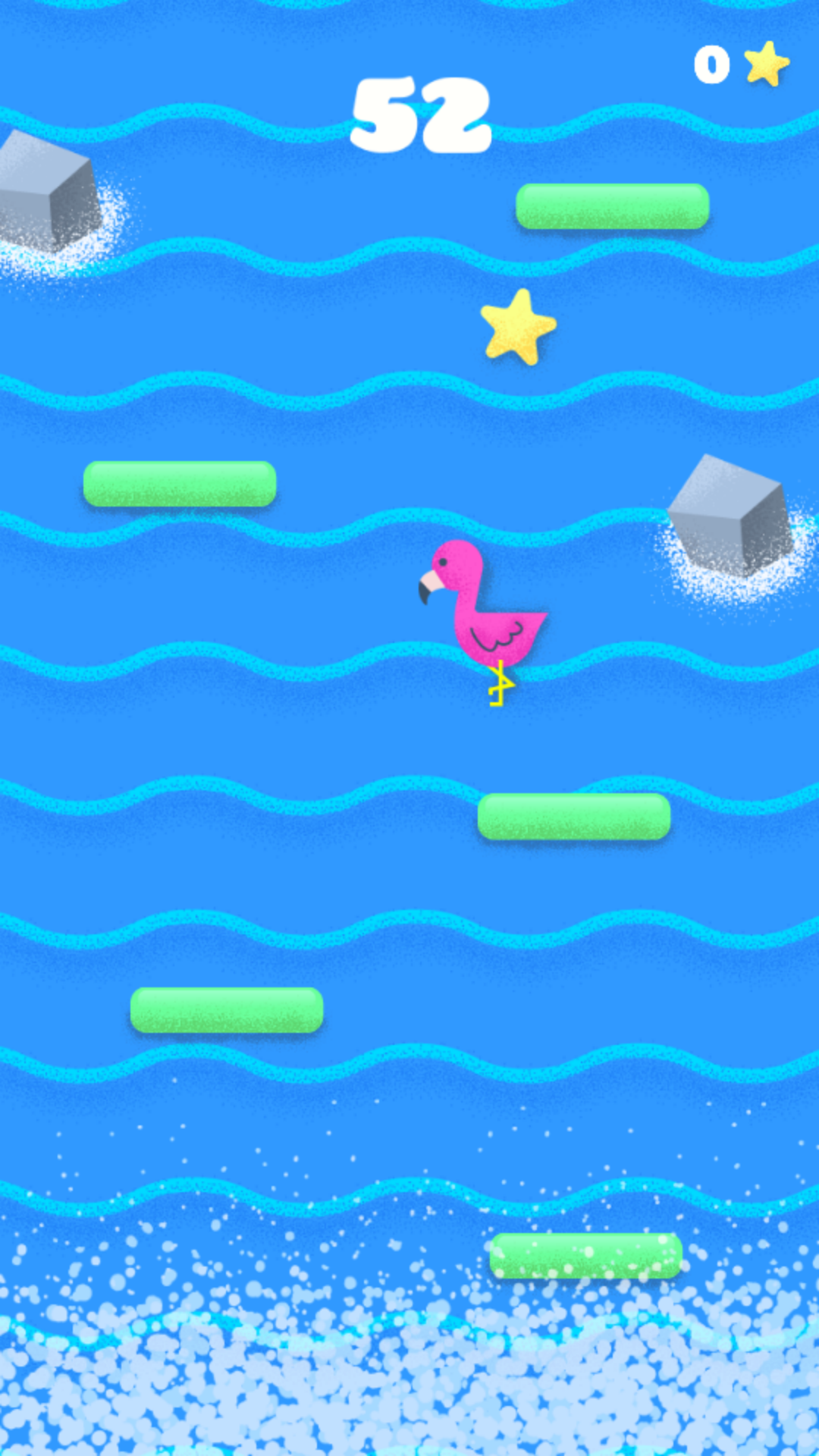Select the topmost green platform
The image size is (819, 1456).
tap(611, 206)
